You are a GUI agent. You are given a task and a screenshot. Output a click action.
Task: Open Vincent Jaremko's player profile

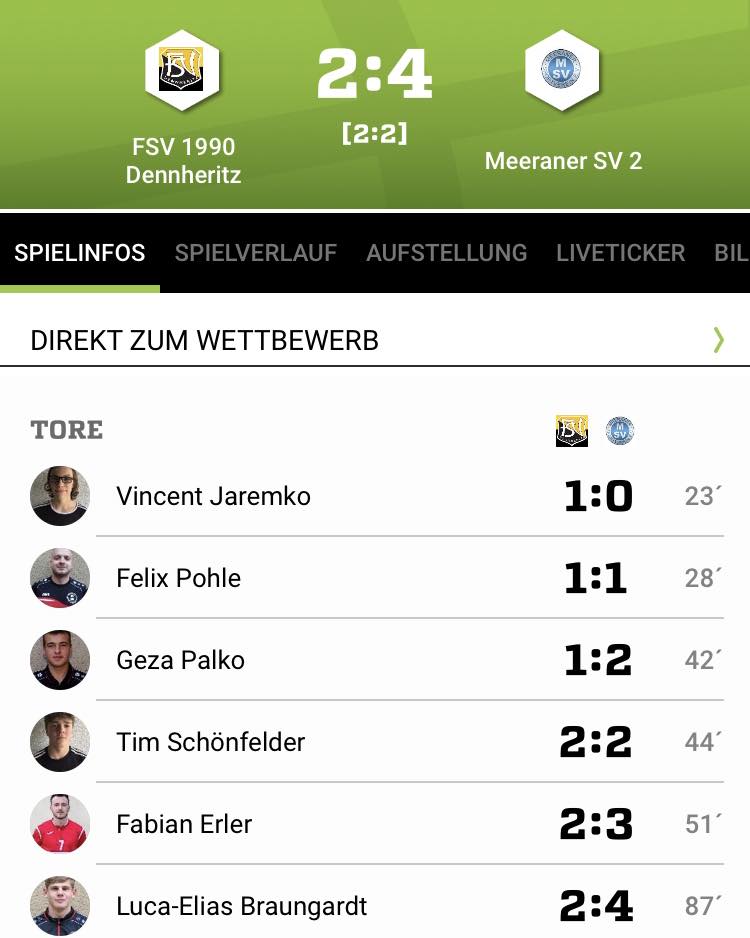point(213,496)
